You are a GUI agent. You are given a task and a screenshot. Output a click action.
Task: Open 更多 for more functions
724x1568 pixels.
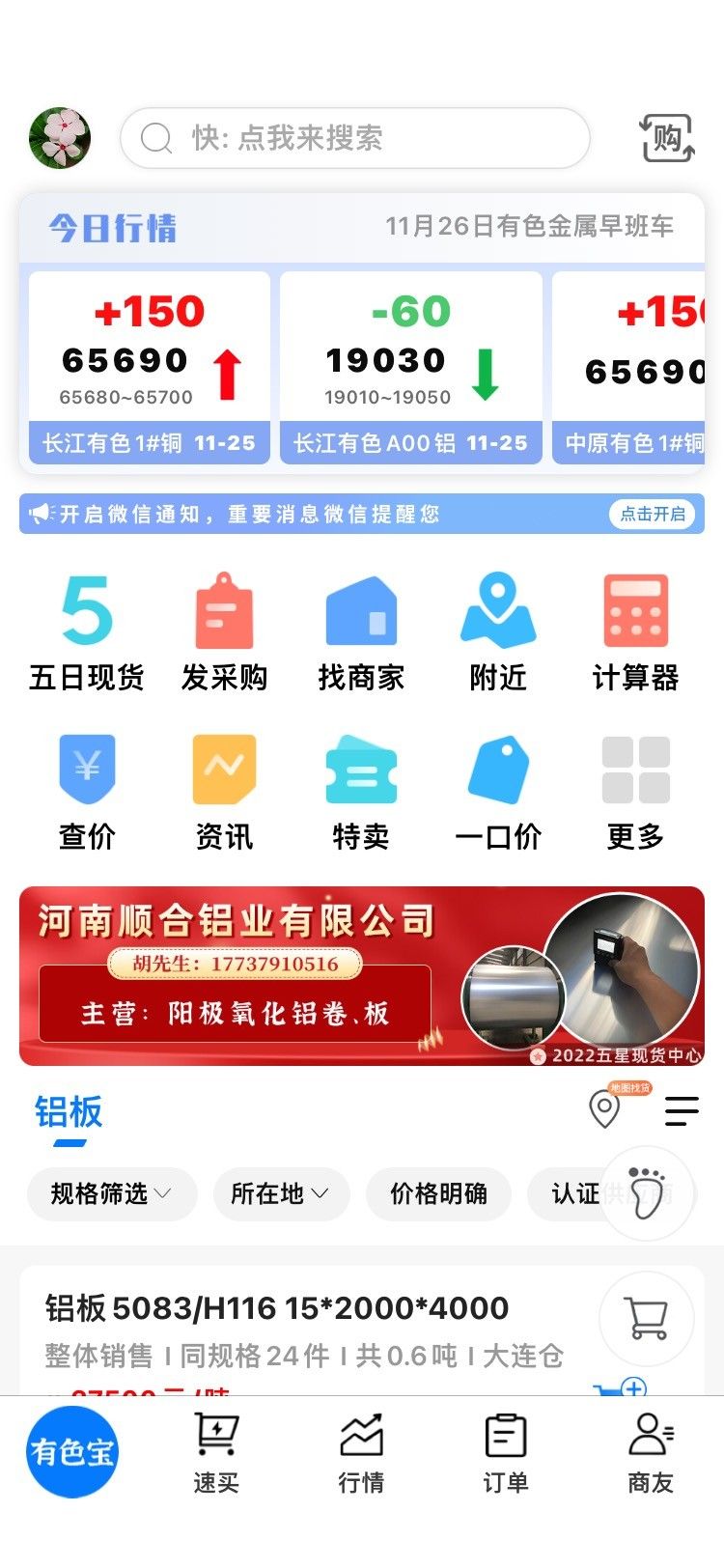coord(635,792)
